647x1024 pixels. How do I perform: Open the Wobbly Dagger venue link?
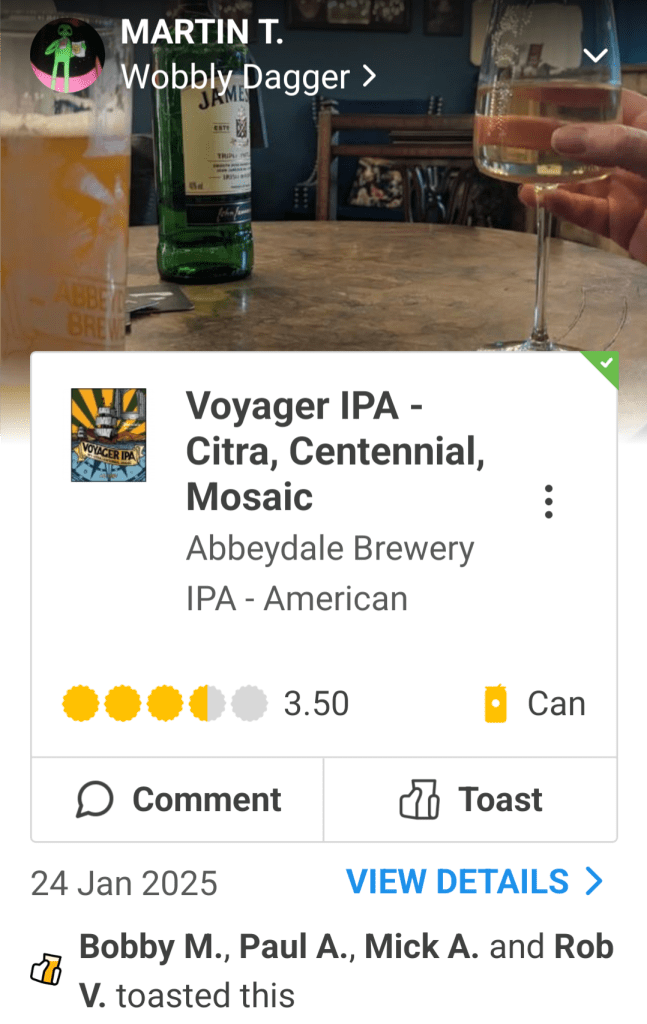click(x=247, y=76)
